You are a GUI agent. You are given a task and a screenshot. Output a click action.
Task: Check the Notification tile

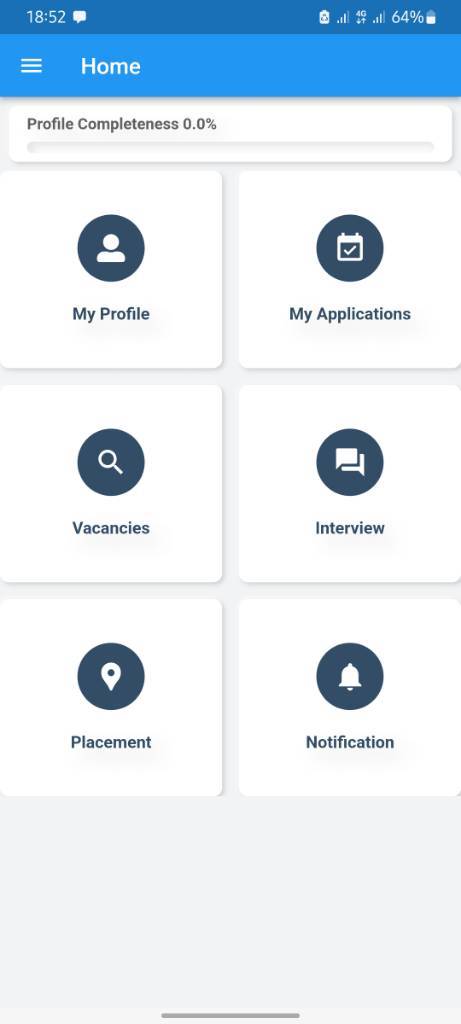click(350, 697)
